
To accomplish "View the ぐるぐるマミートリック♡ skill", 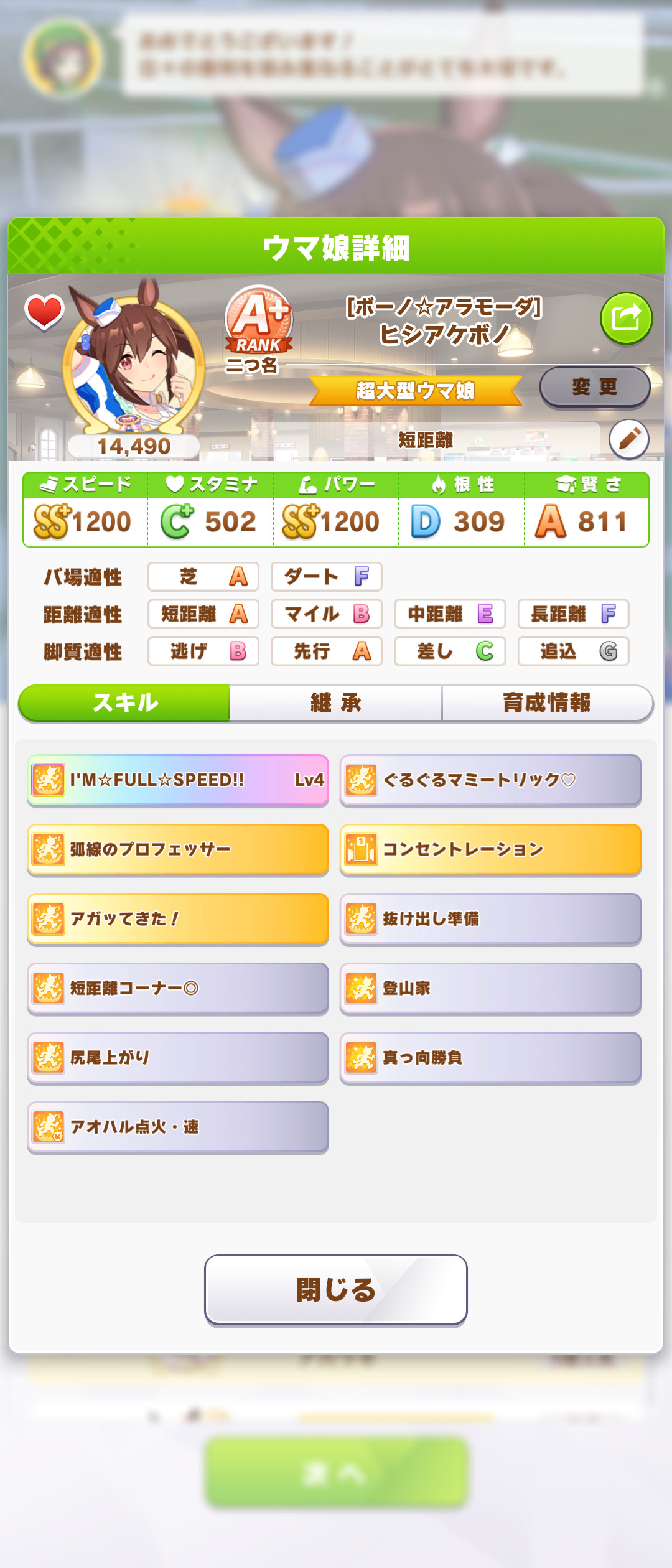I will 490,780.
